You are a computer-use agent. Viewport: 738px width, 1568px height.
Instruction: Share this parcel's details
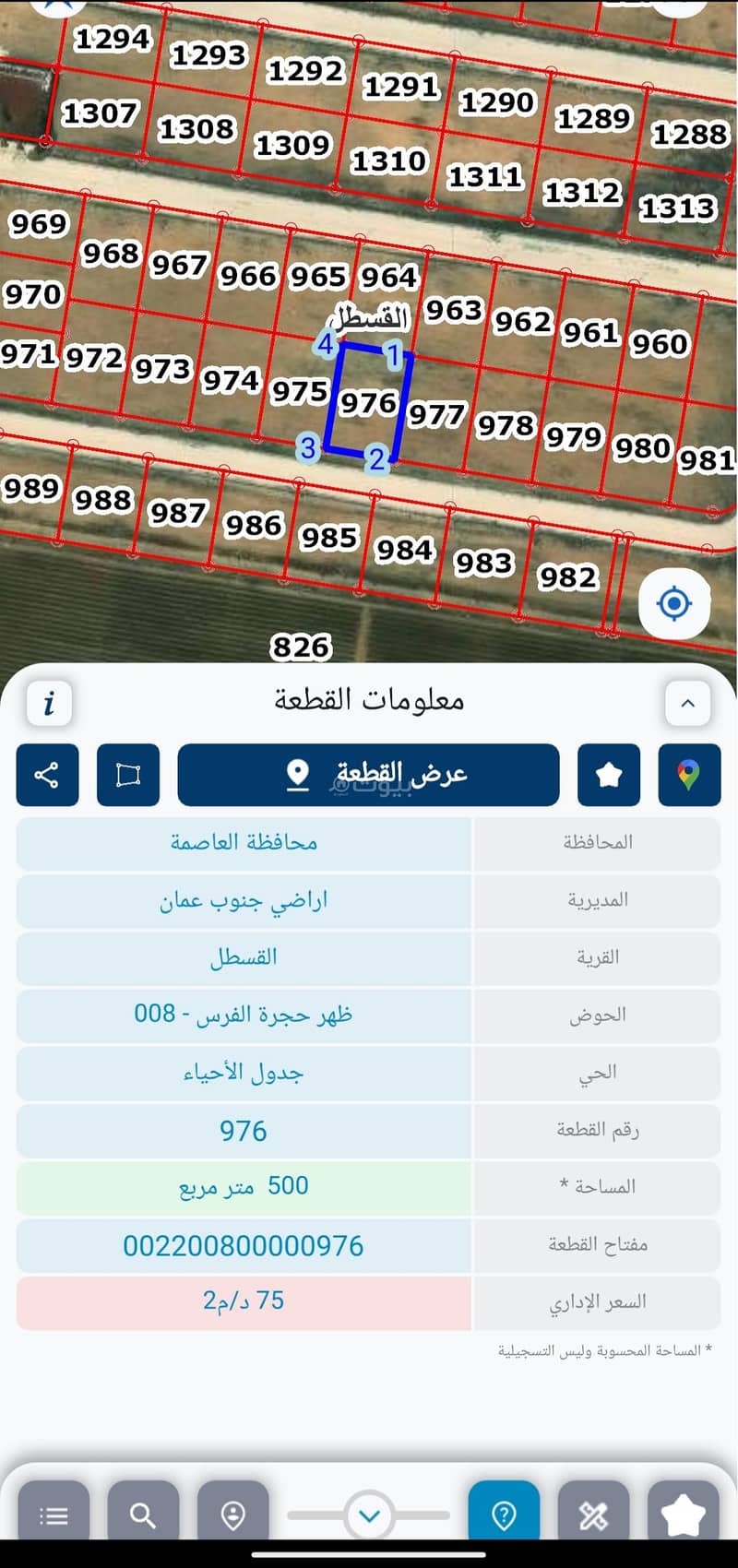(47, 775)
